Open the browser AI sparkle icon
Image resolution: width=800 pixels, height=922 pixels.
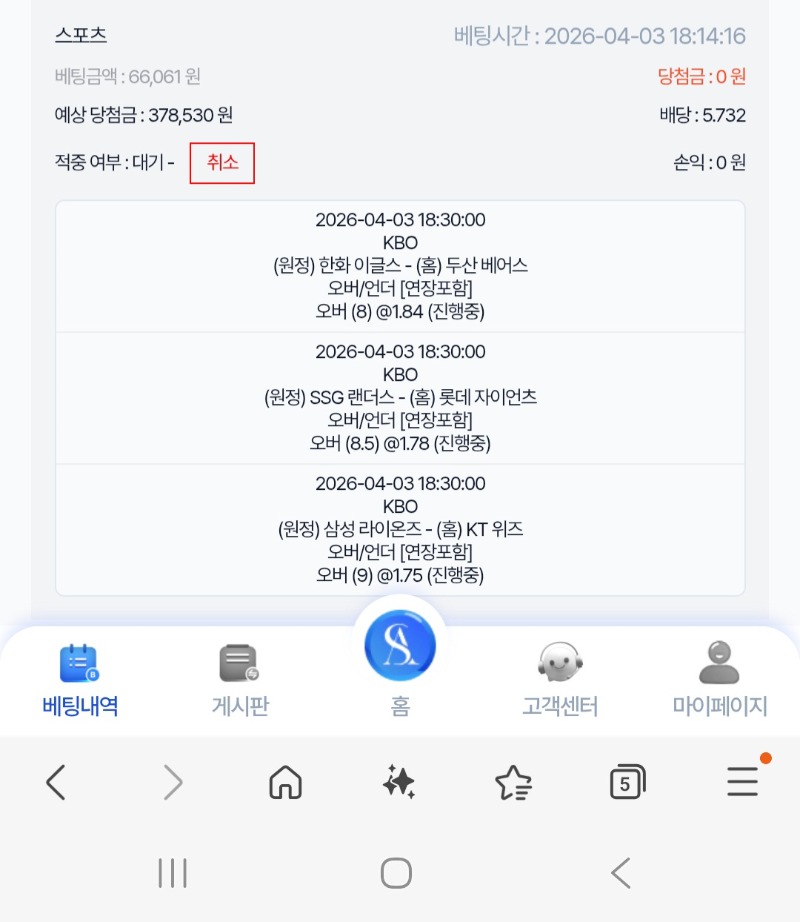tap(399, 782)
